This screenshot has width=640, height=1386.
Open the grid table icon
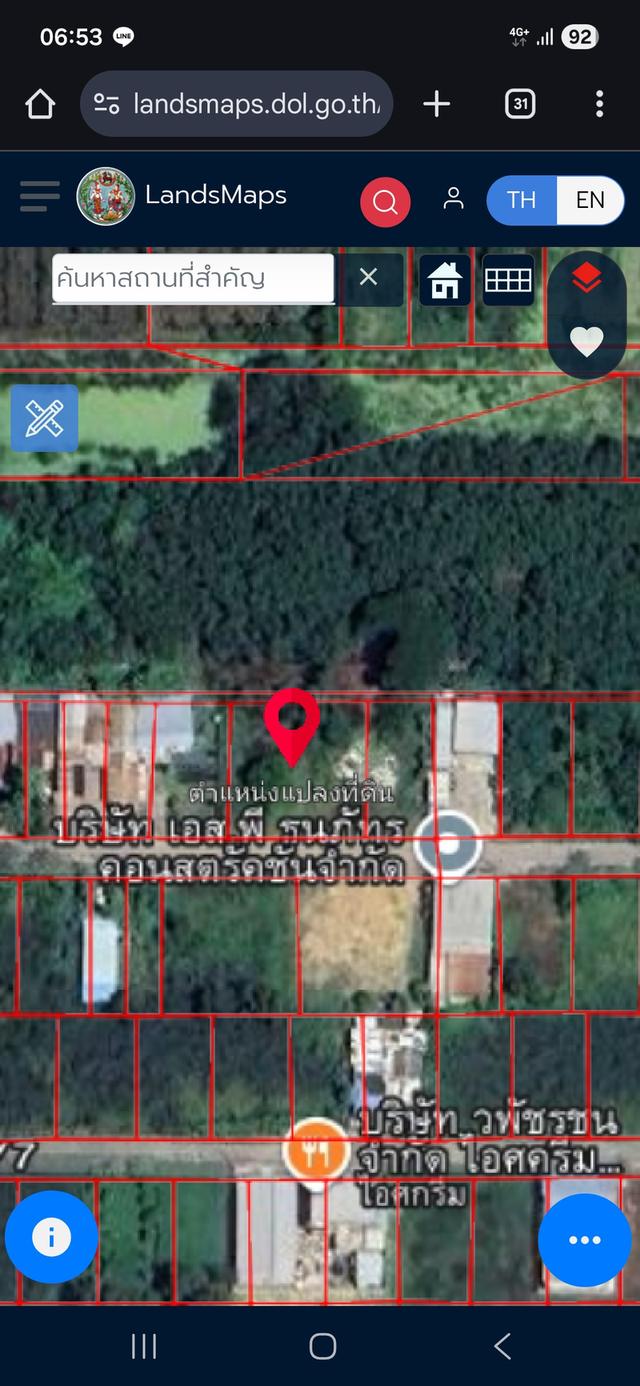point(508,280)
